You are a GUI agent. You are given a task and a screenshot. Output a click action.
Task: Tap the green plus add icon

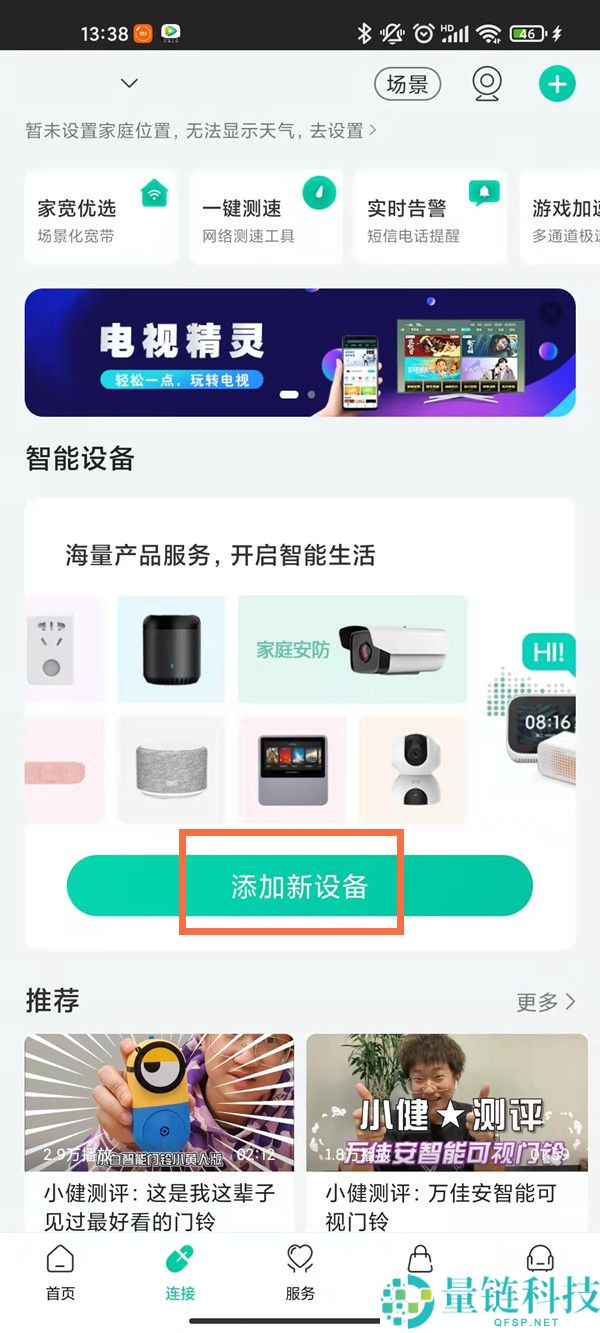click(557, 84)
